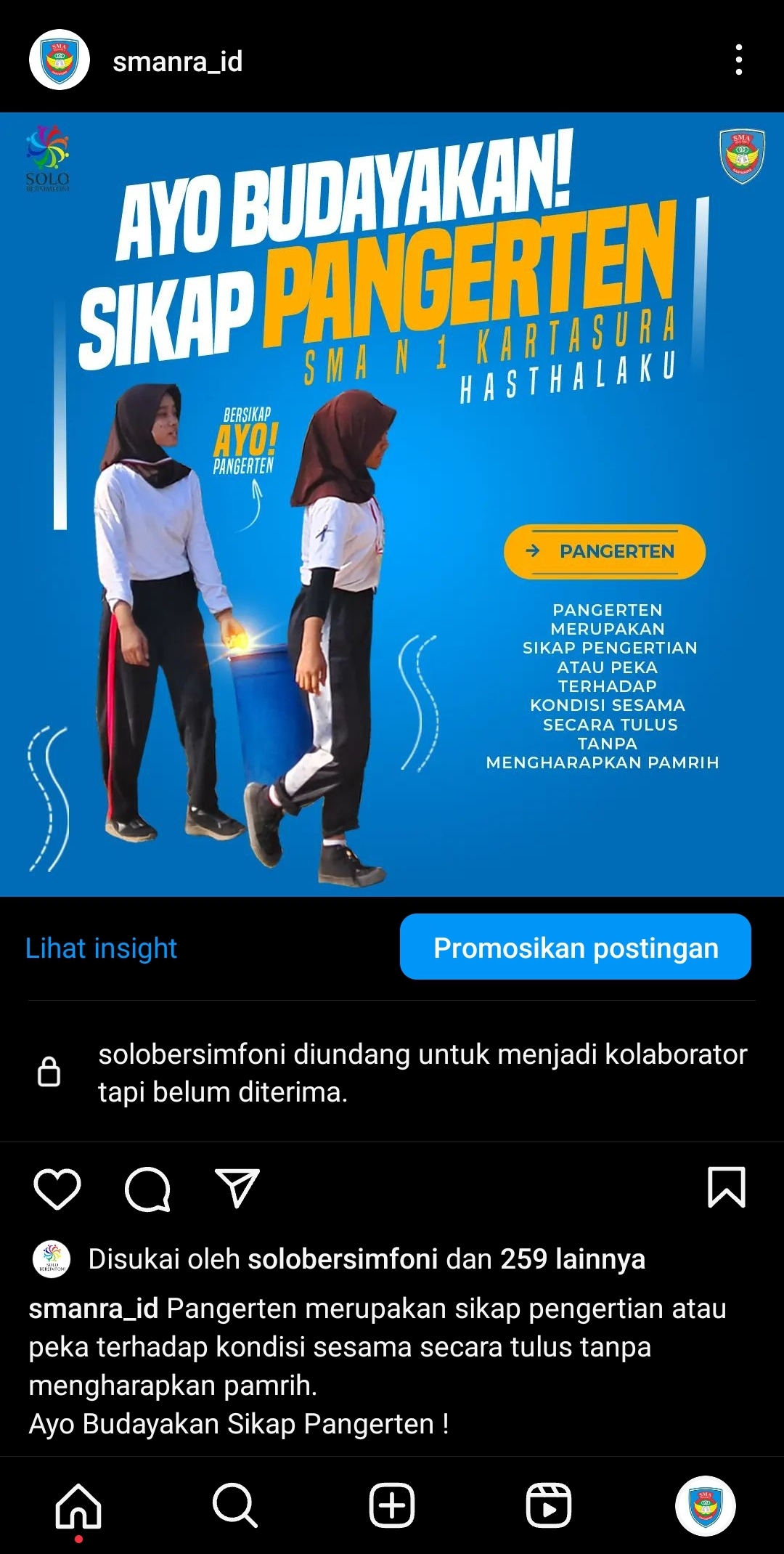Share the post via the paper plane icon
This screenshot has width=784, height=1554.
237,1189
